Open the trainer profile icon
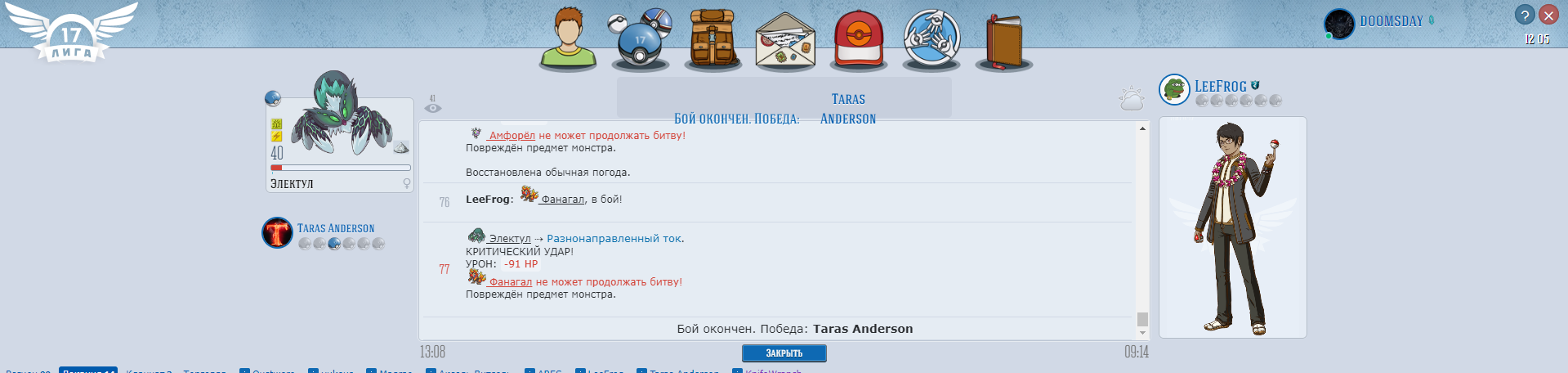This screenshot has width=1568, height=373. [x=568, y=38]
